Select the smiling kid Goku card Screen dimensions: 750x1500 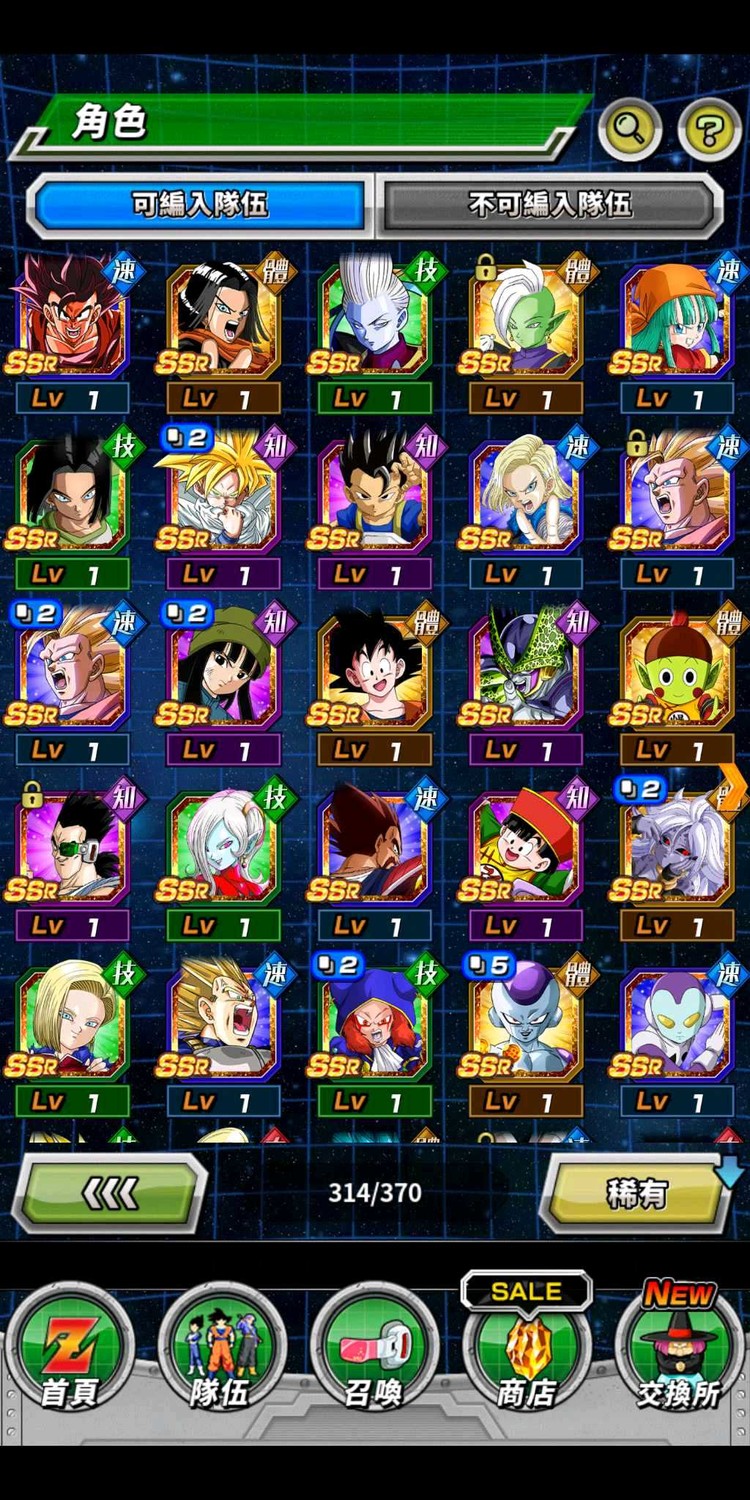point(374,672)
